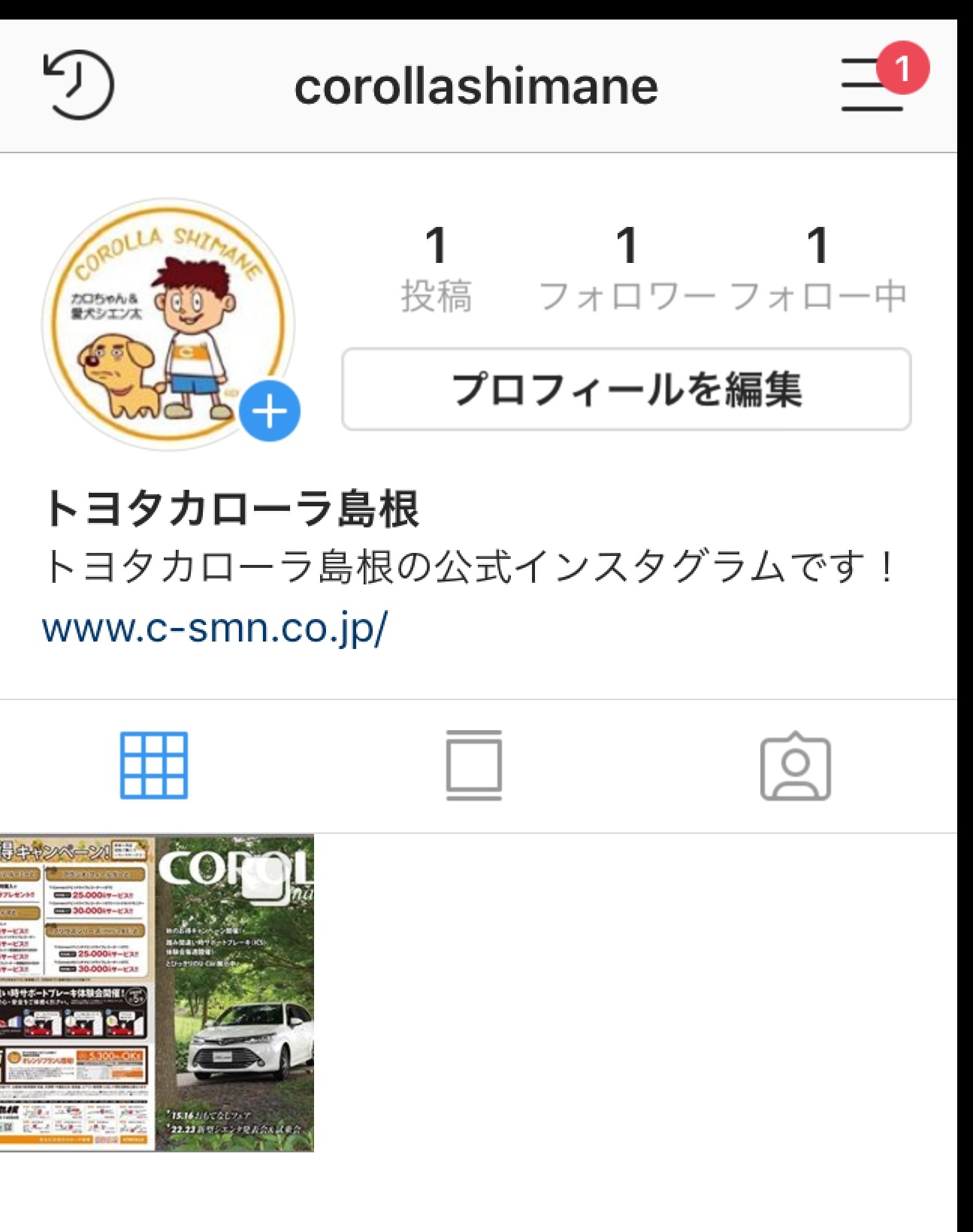
Task: Tap プロフィールを編集 button
Action: pyautogui.click(x=626, y=389)
